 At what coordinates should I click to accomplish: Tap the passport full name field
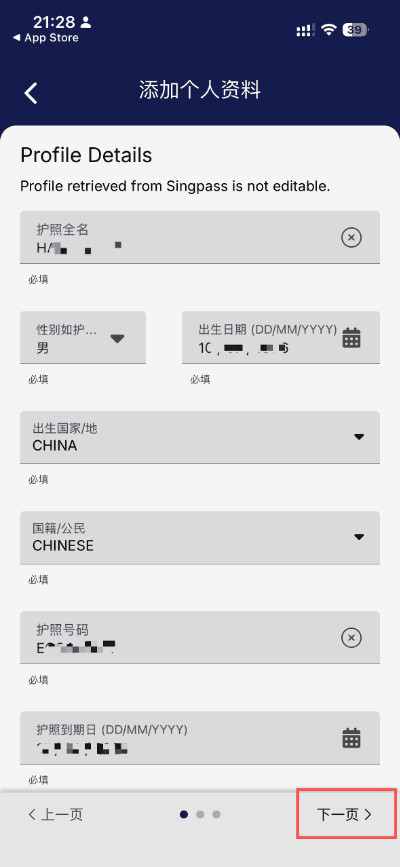coord(200,237)
